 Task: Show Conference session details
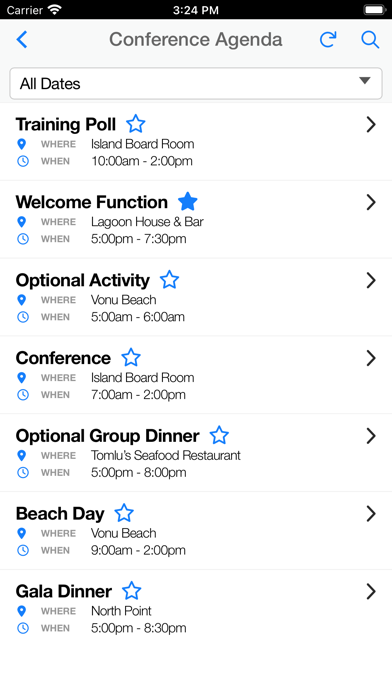(x=371, y=358)
